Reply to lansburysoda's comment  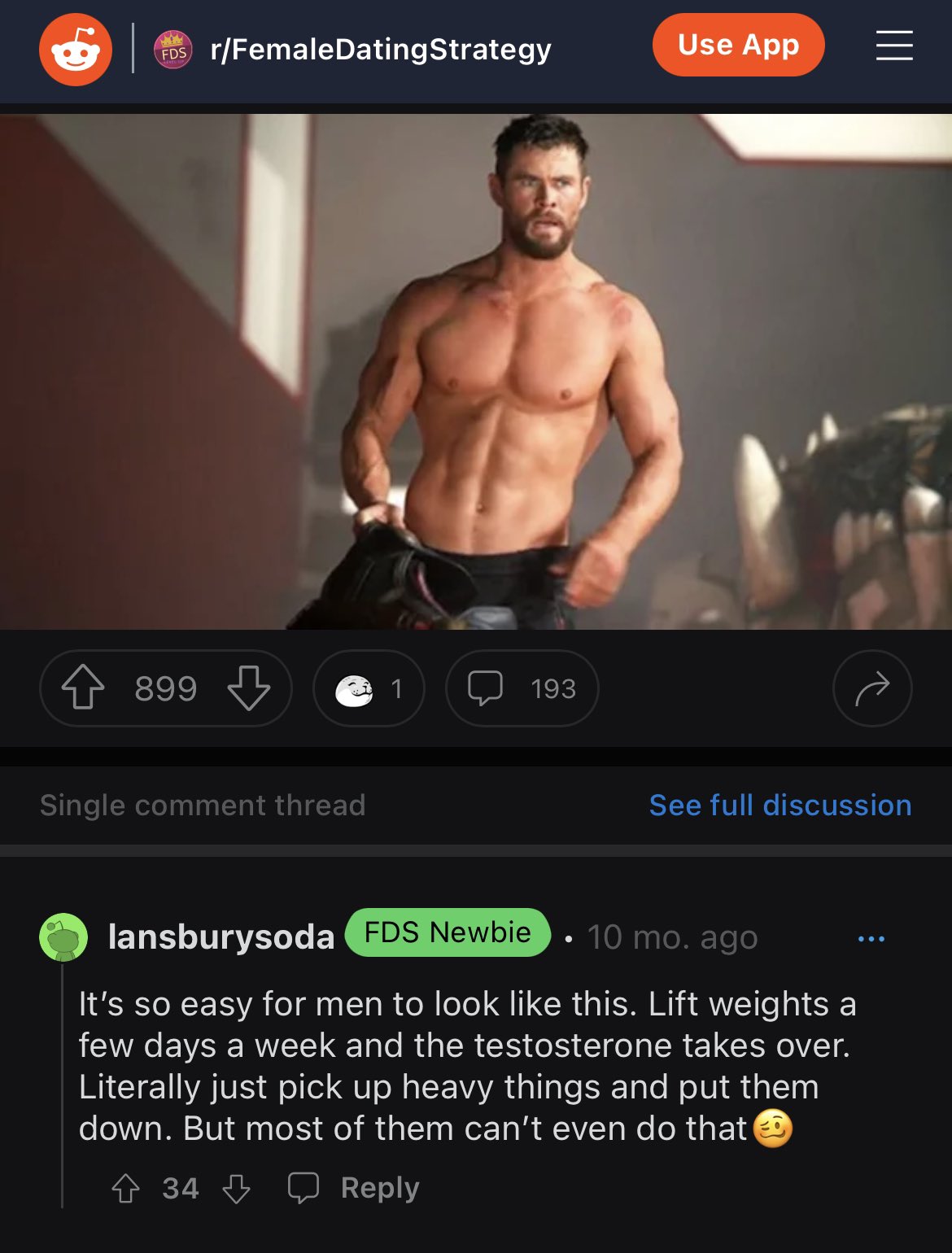[355, 1188]
